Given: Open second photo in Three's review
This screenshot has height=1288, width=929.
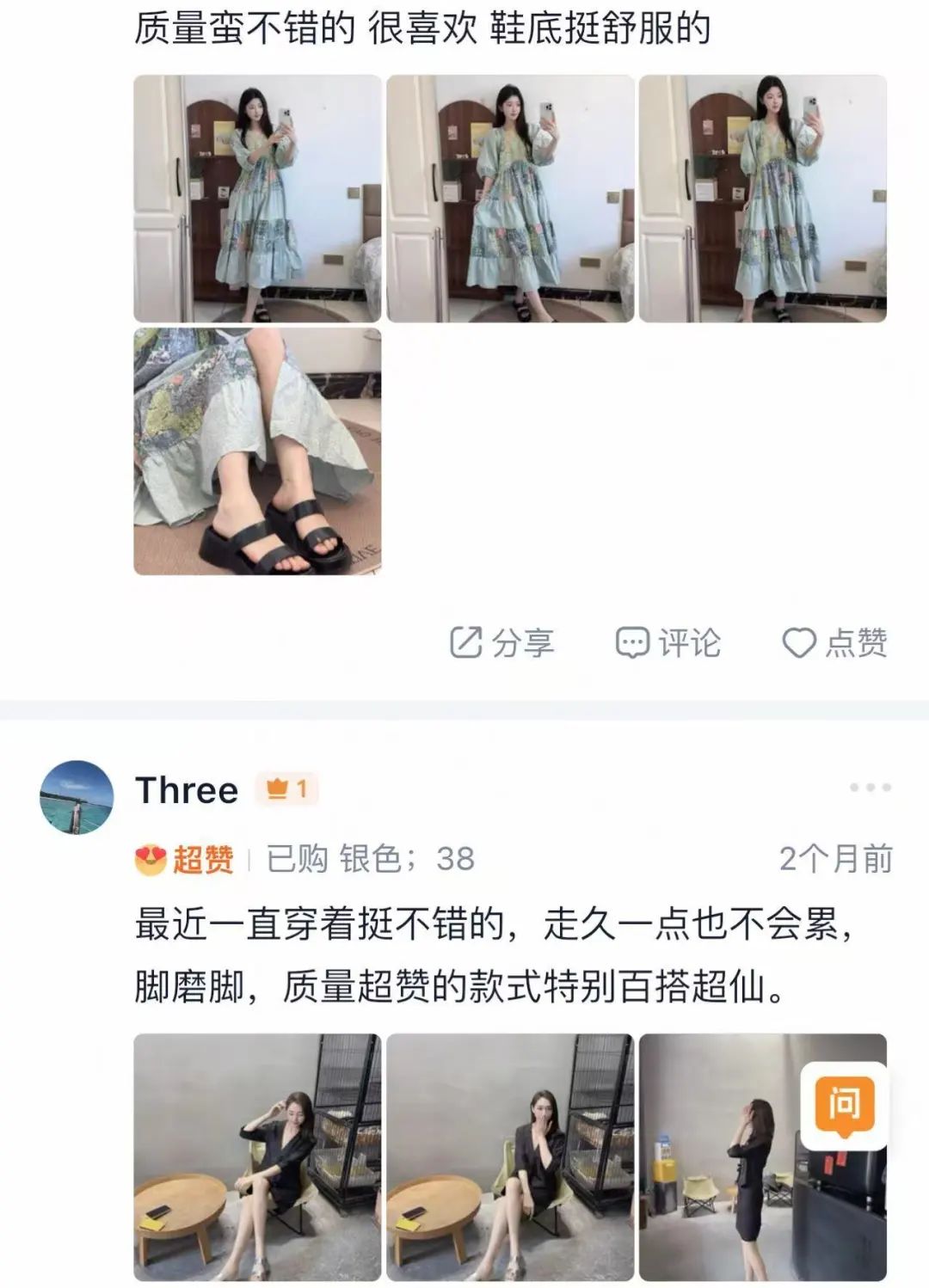Looking at the screenshot, I should (510, 1156).
